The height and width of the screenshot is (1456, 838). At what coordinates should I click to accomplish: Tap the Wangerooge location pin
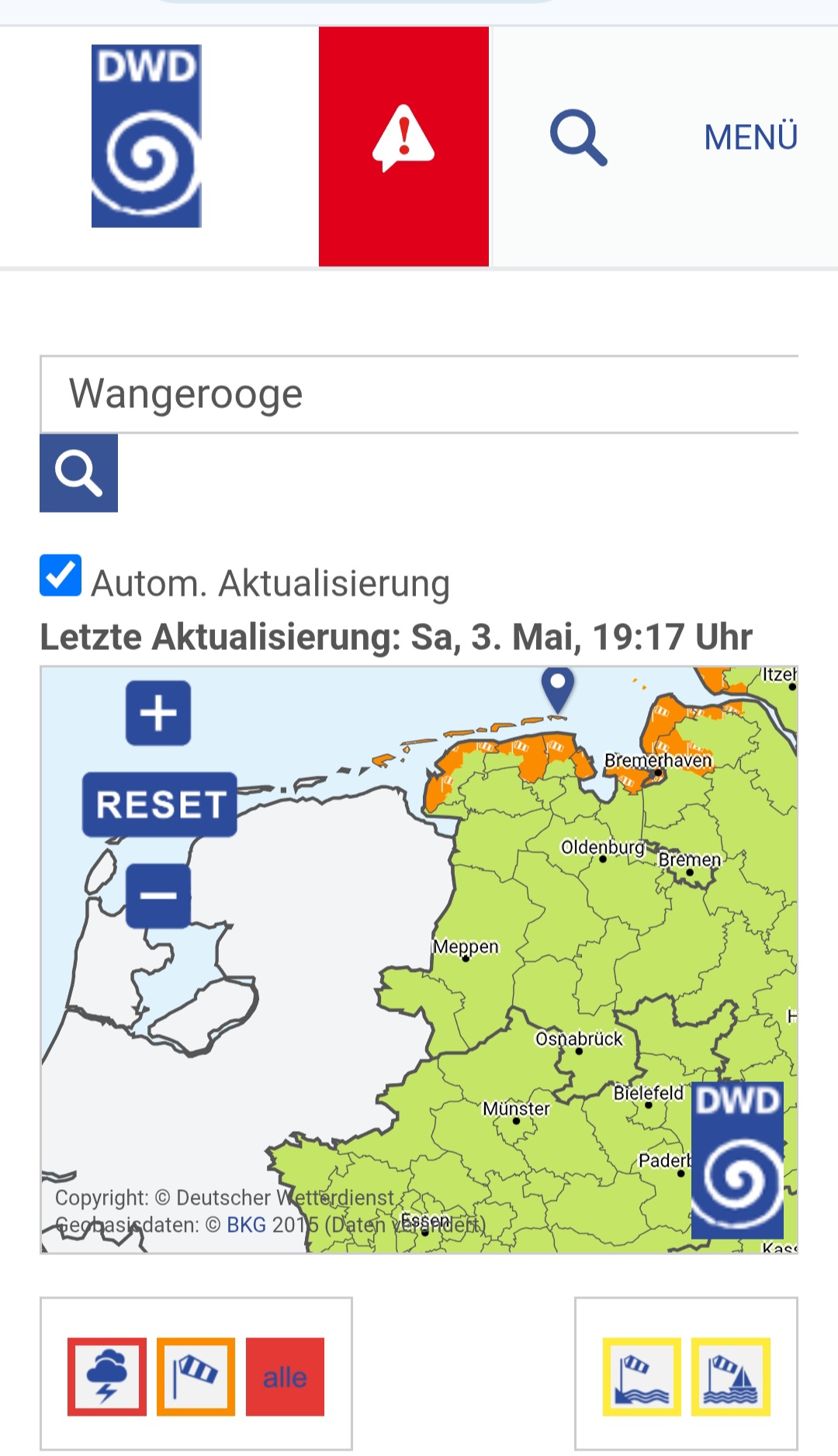pyautogui.click(x=557, y=686)
